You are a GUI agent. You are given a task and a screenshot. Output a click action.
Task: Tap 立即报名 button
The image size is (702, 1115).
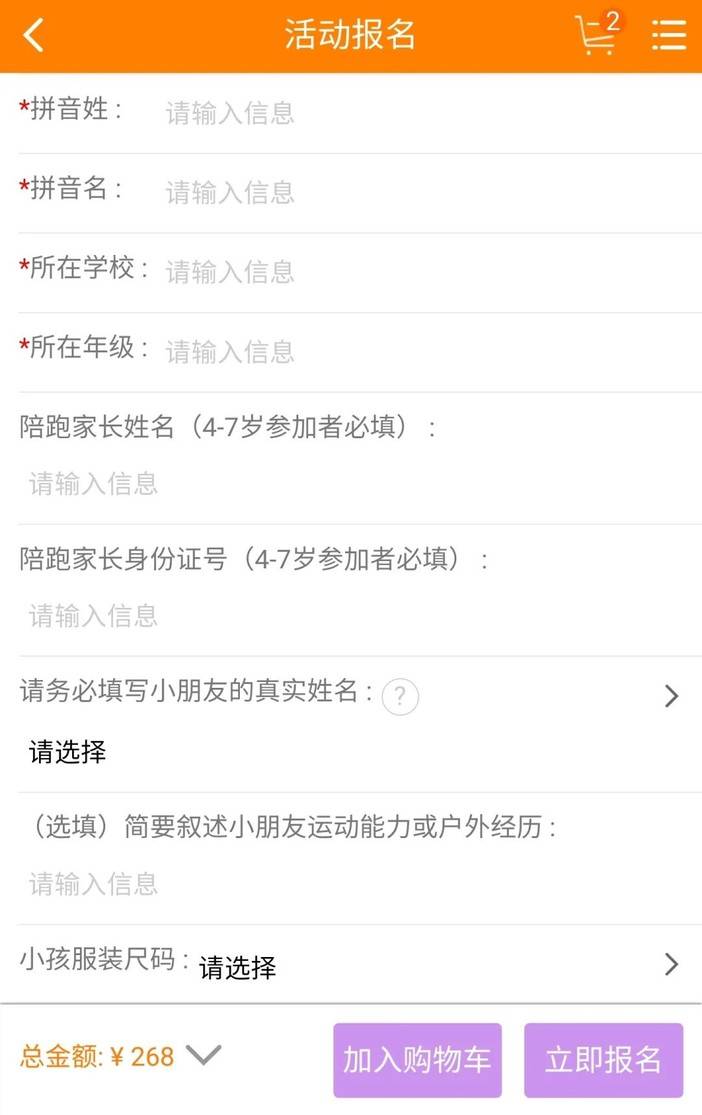603,1060
